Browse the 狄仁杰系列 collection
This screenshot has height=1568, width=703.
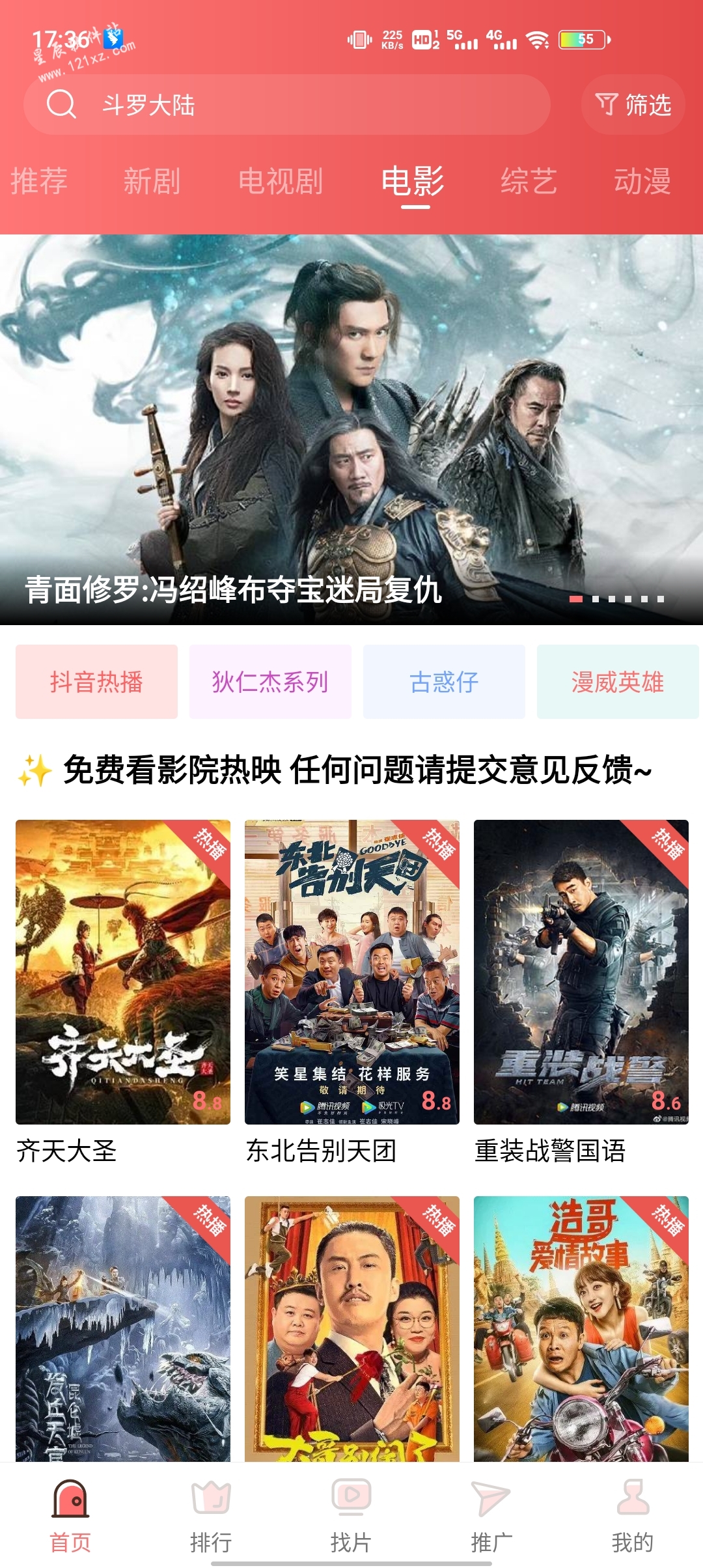pos(270,682)
